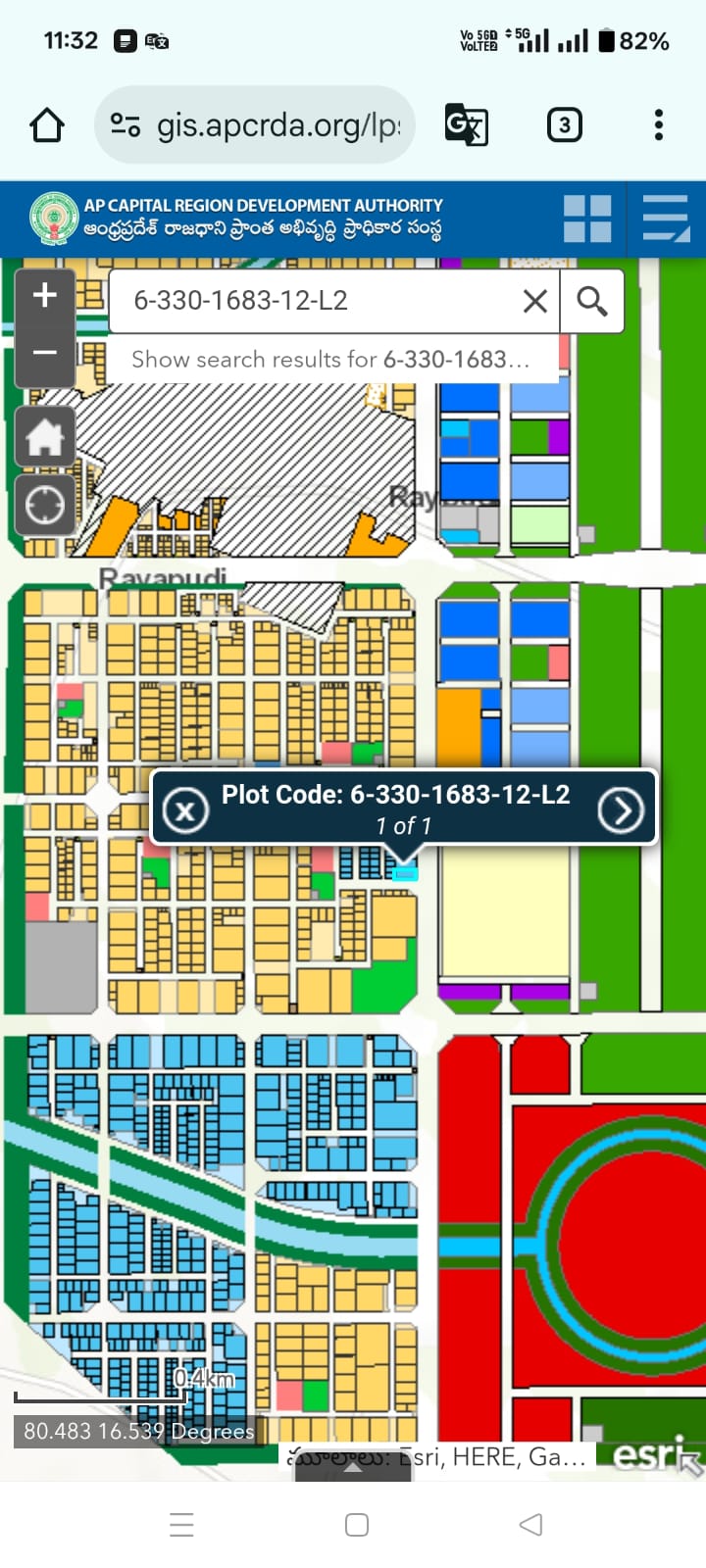The width and height of the screenshot is (706, 1568).
Task: Clear the search box using the X
Action: 534,301
